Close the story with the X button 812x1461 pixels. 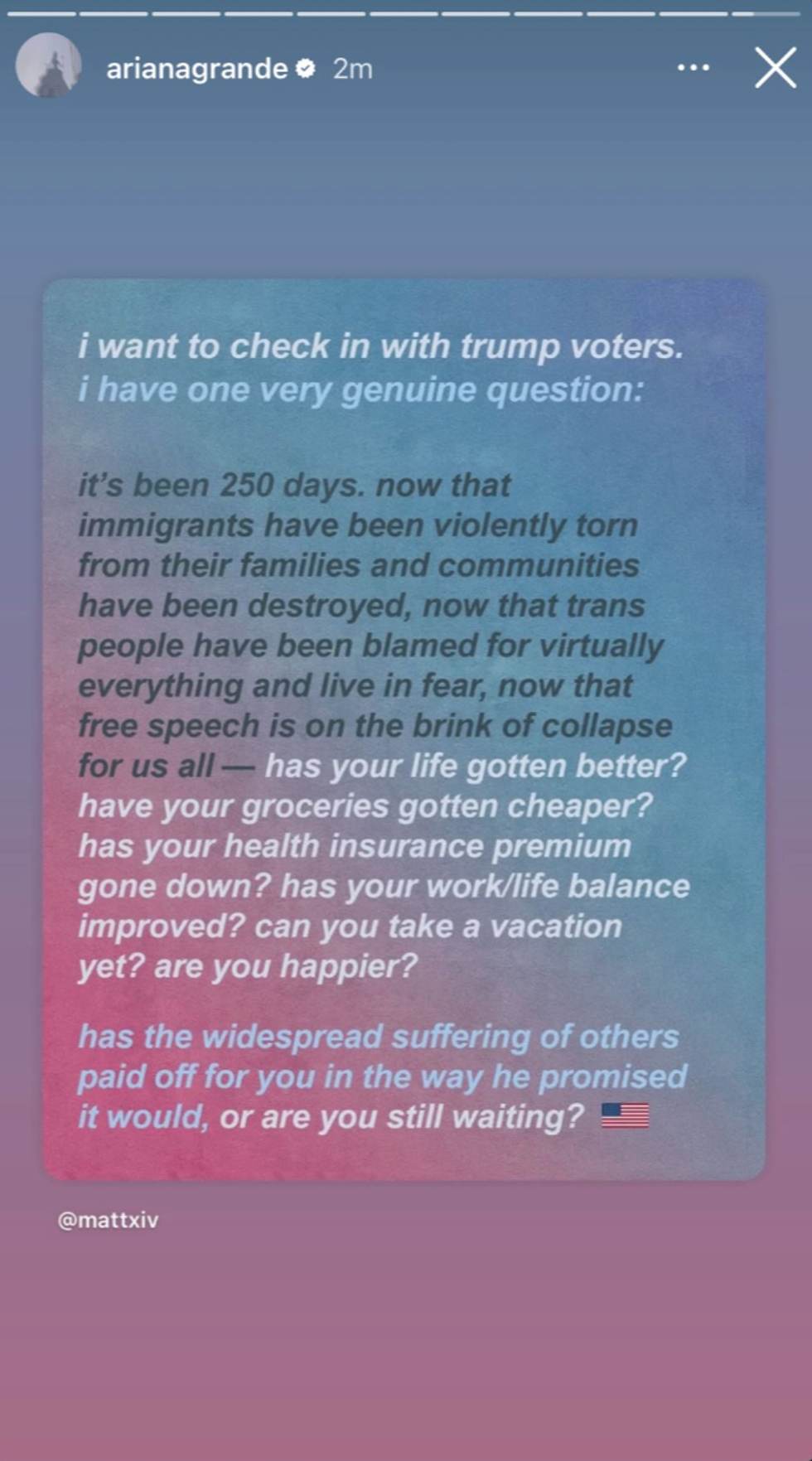click(x=776, y=67)
